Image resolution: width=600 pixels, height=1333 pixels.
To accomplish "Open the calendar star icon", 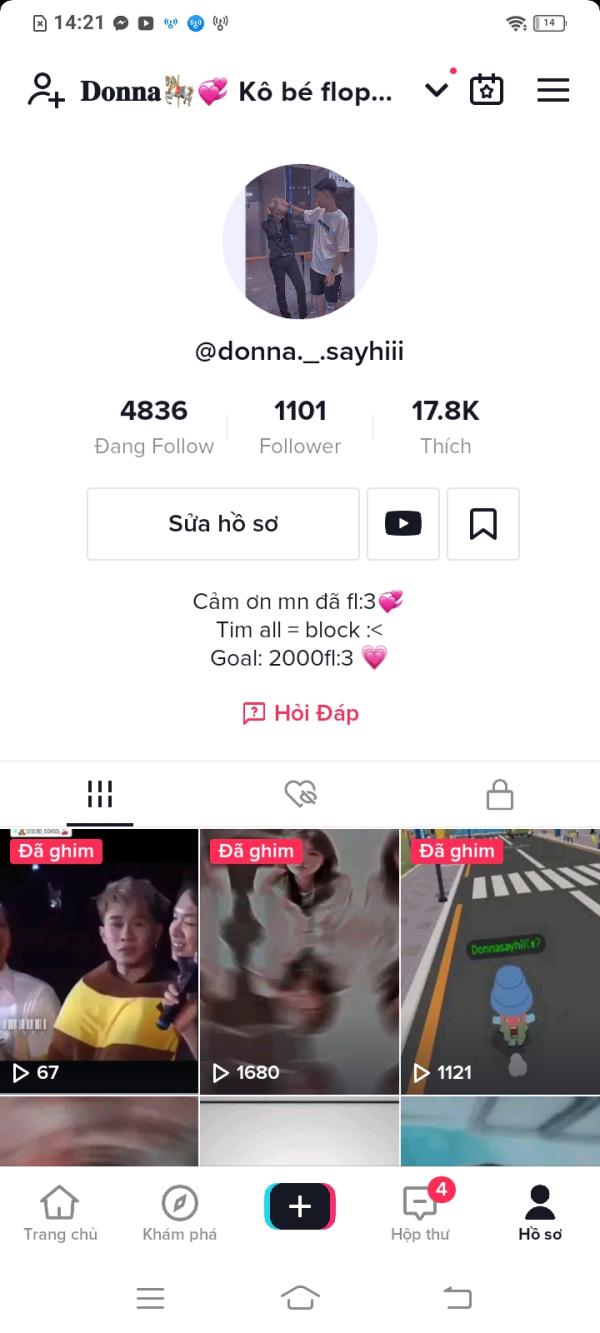I will (x=487, y=90).
